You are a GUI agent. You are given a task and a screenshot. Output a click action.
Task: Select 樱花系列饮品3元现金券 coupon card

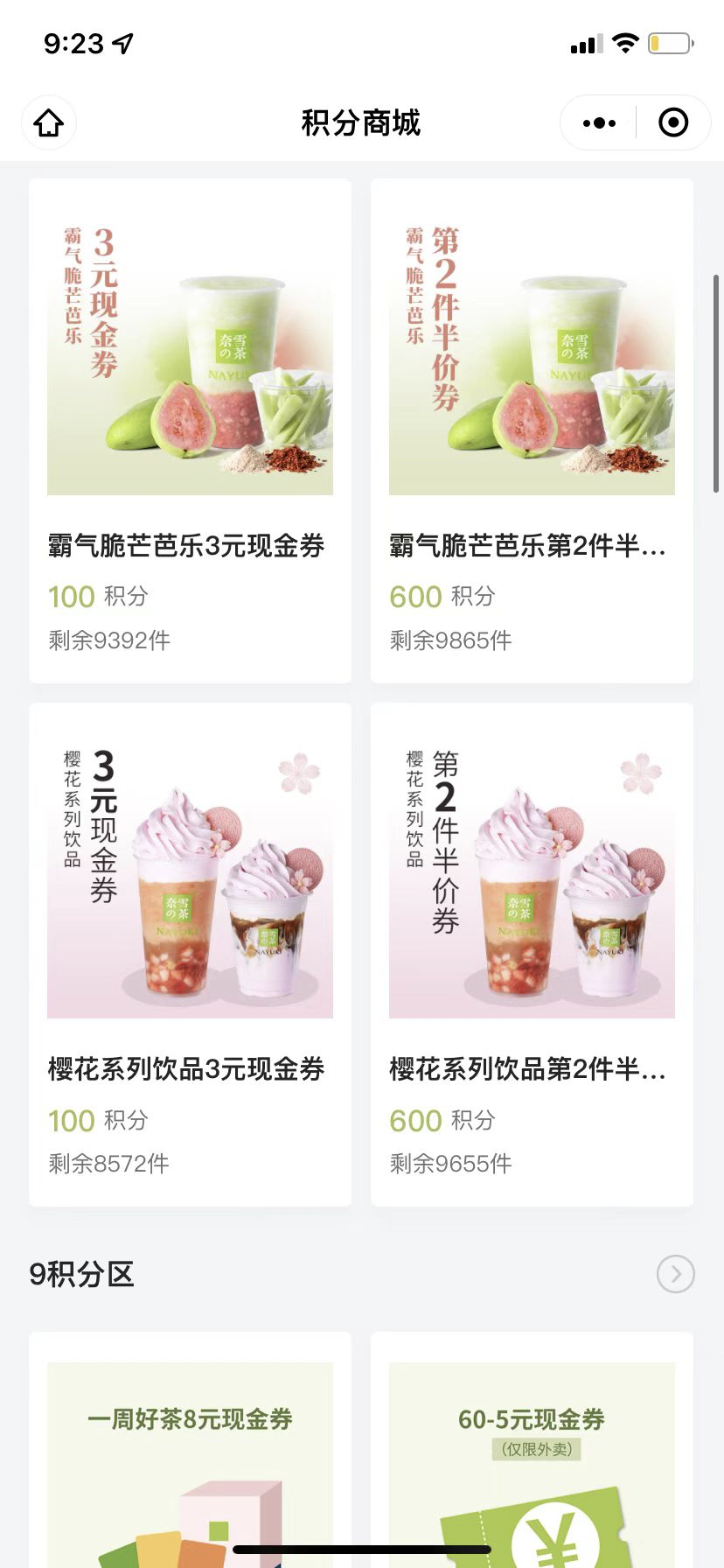click(x=190, y=954)
